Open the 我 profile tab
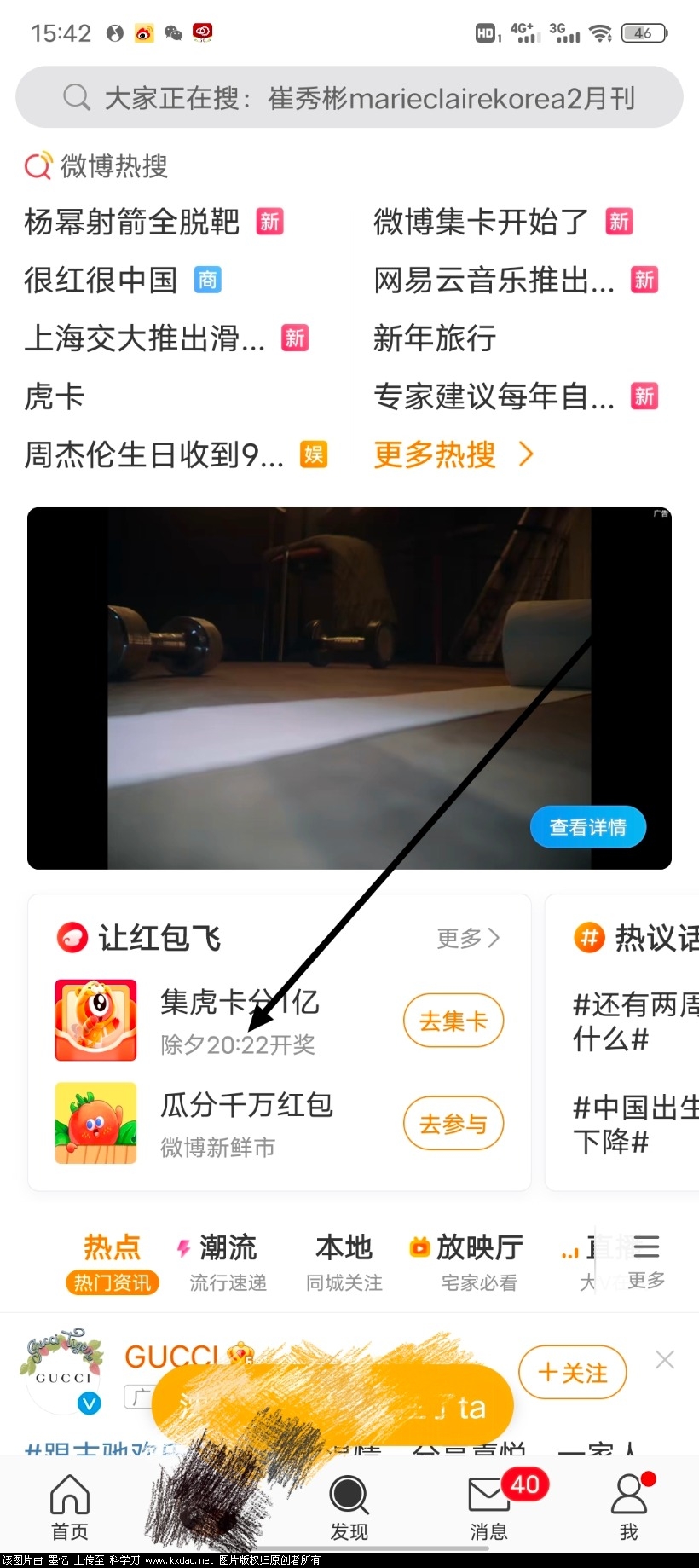 click(629, 1507)
